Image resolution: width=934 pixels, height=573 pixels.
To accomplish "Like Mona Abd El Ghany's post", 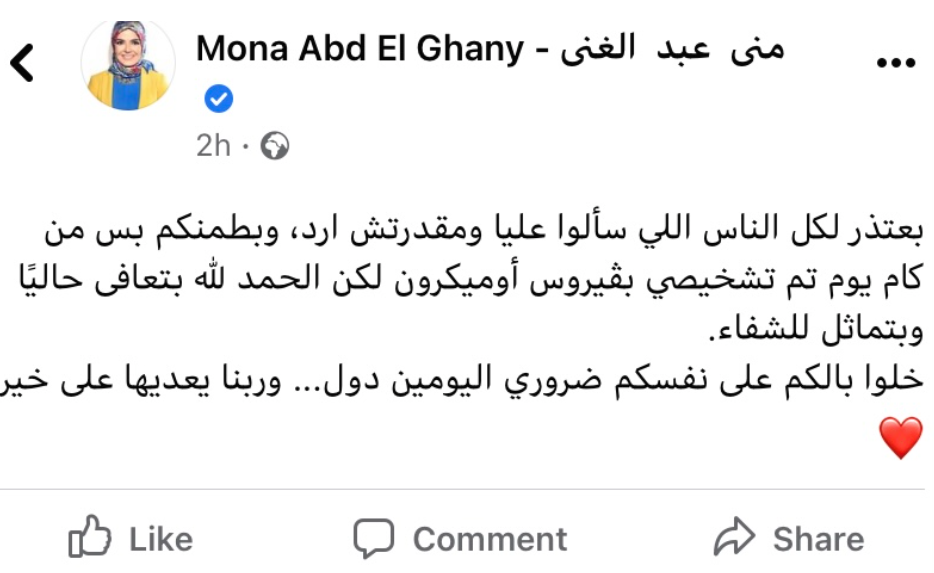I will click(x=130, y=540).
